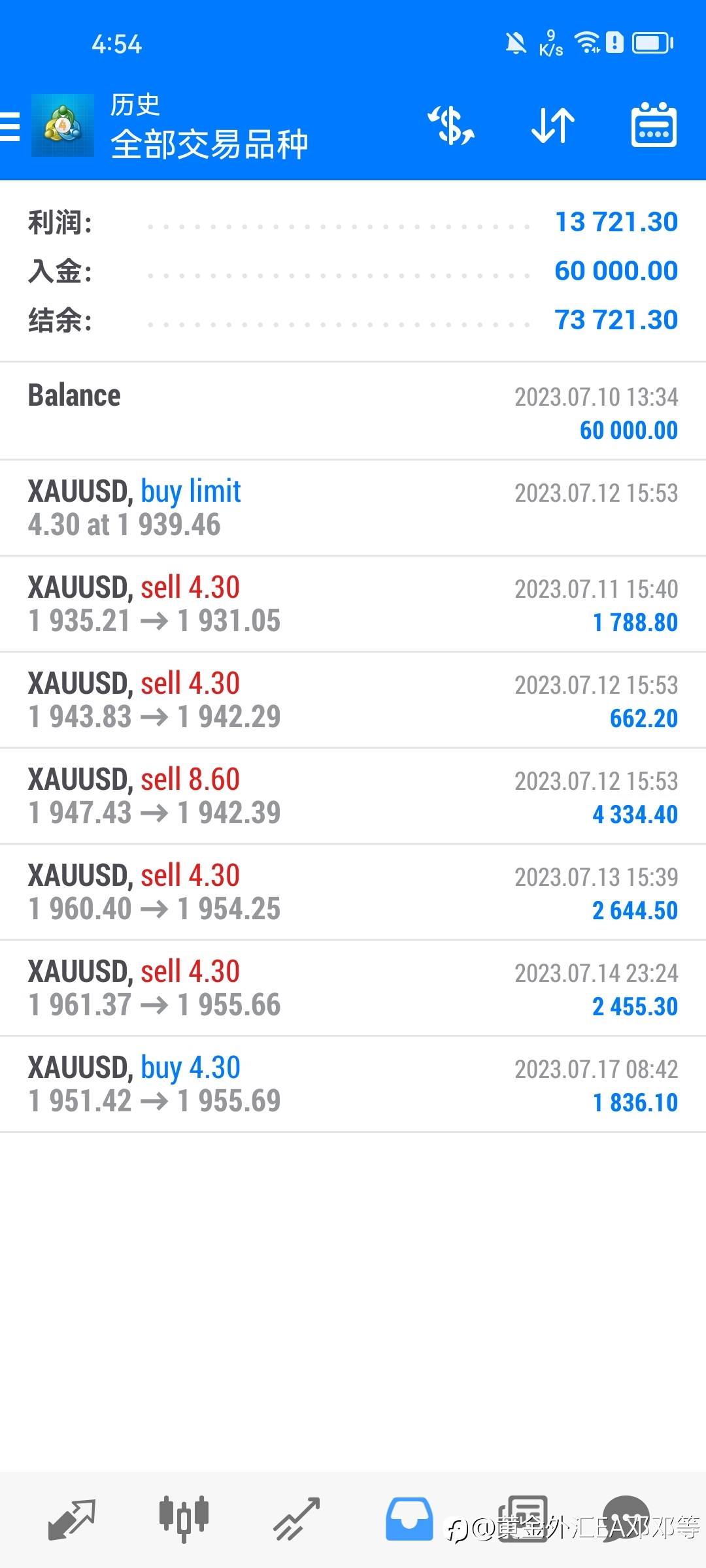Expand the sell trade with profit 2 455.30
706x1568 pixels.
click(x=353, y=988)
